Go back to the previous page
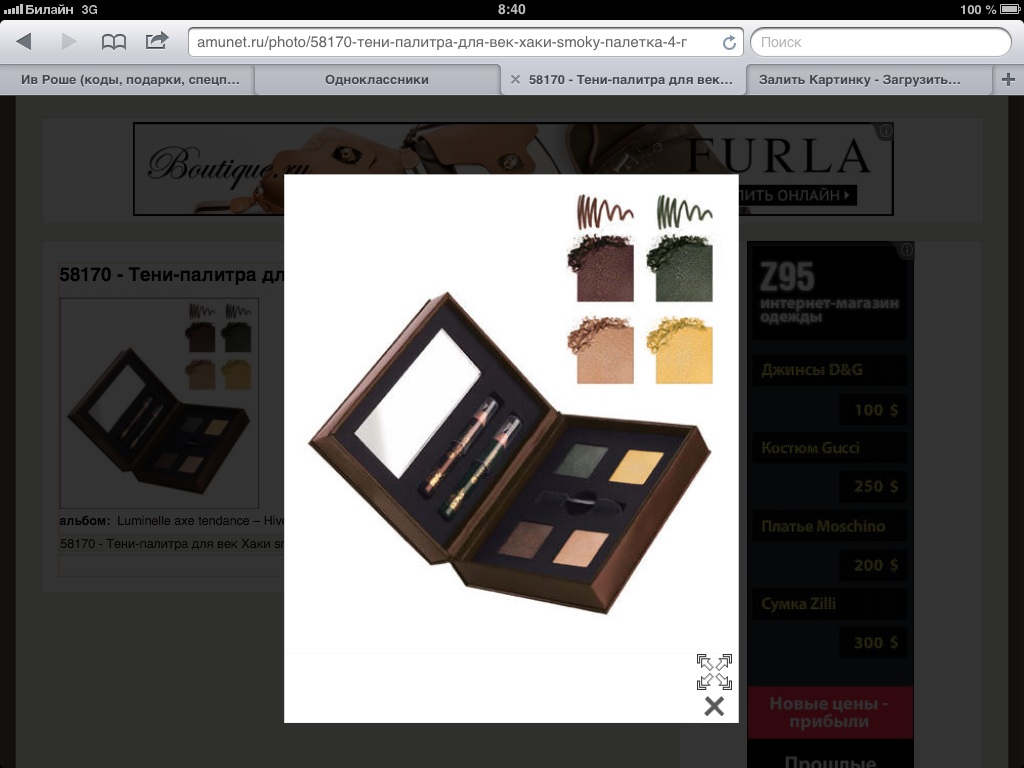Screen dimensions: 1024x768 point(24,42)
